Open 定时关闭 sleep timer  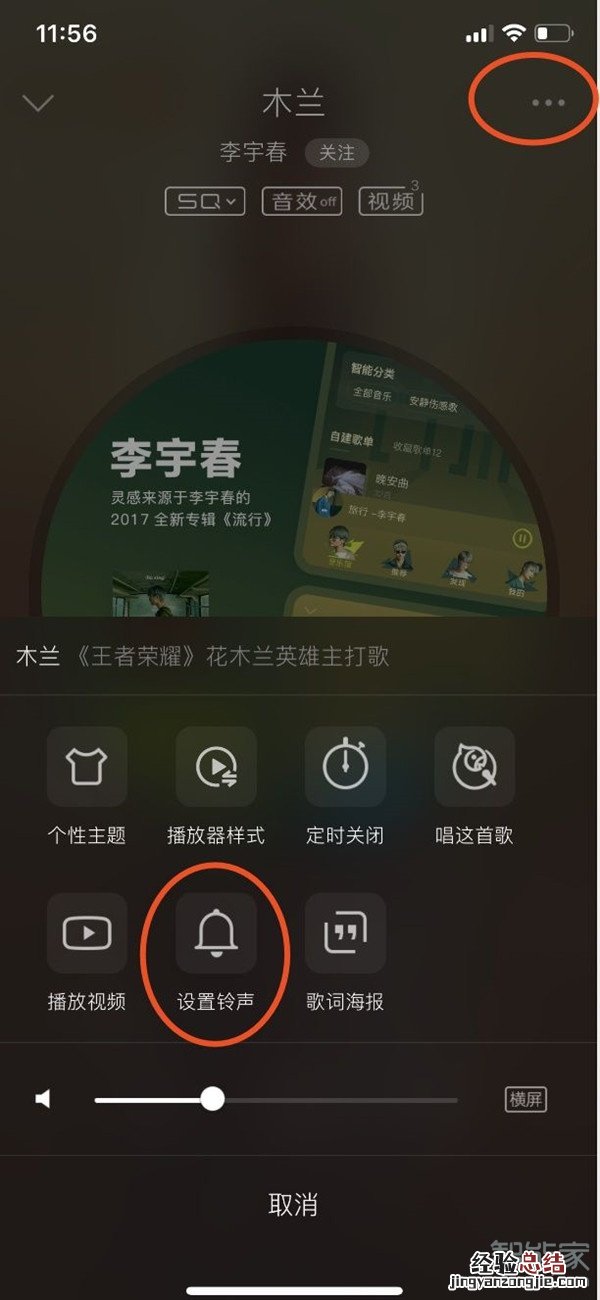pyautogui.click(x=345, y=767)
